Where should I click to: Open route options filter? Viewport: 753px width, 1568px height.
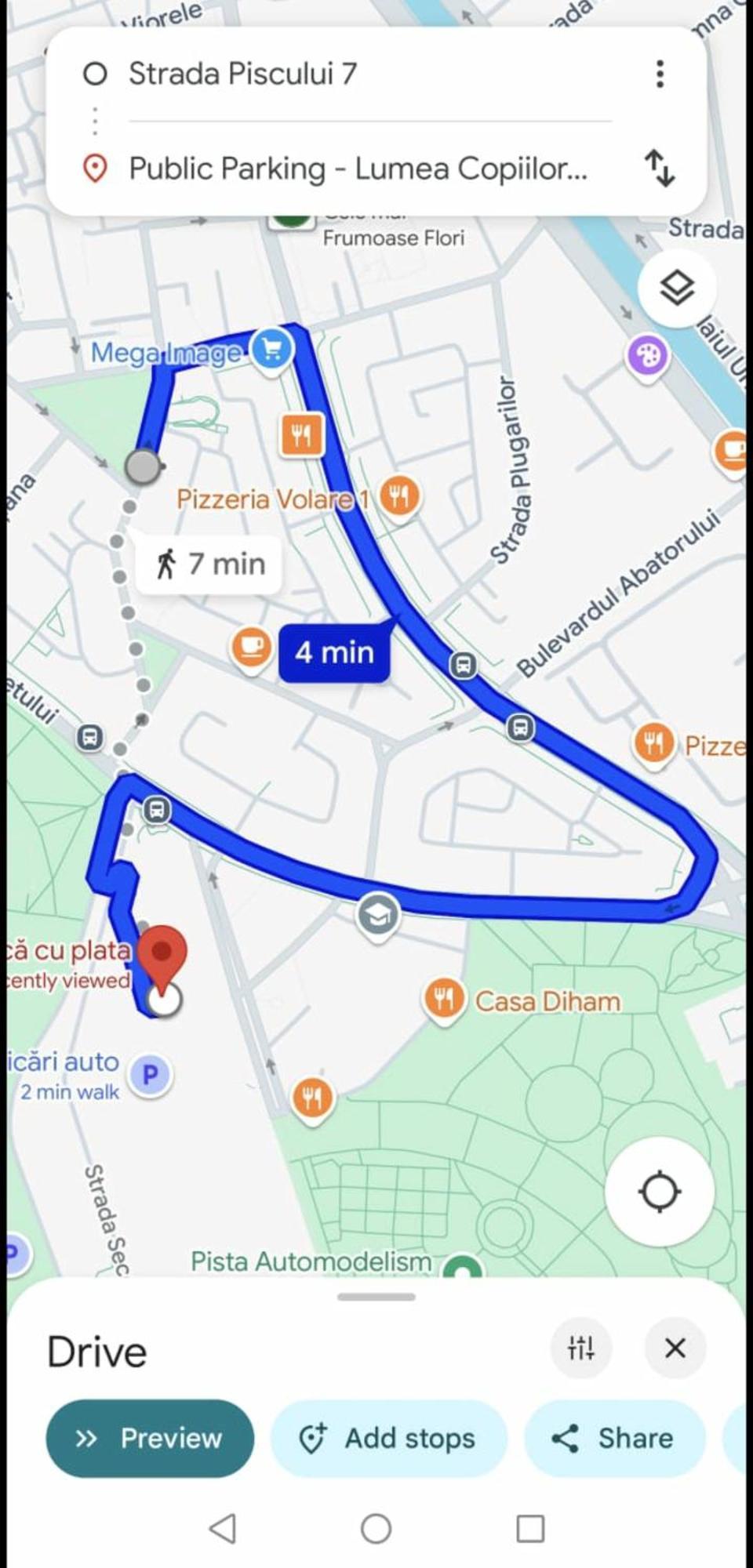point(581,1348)
